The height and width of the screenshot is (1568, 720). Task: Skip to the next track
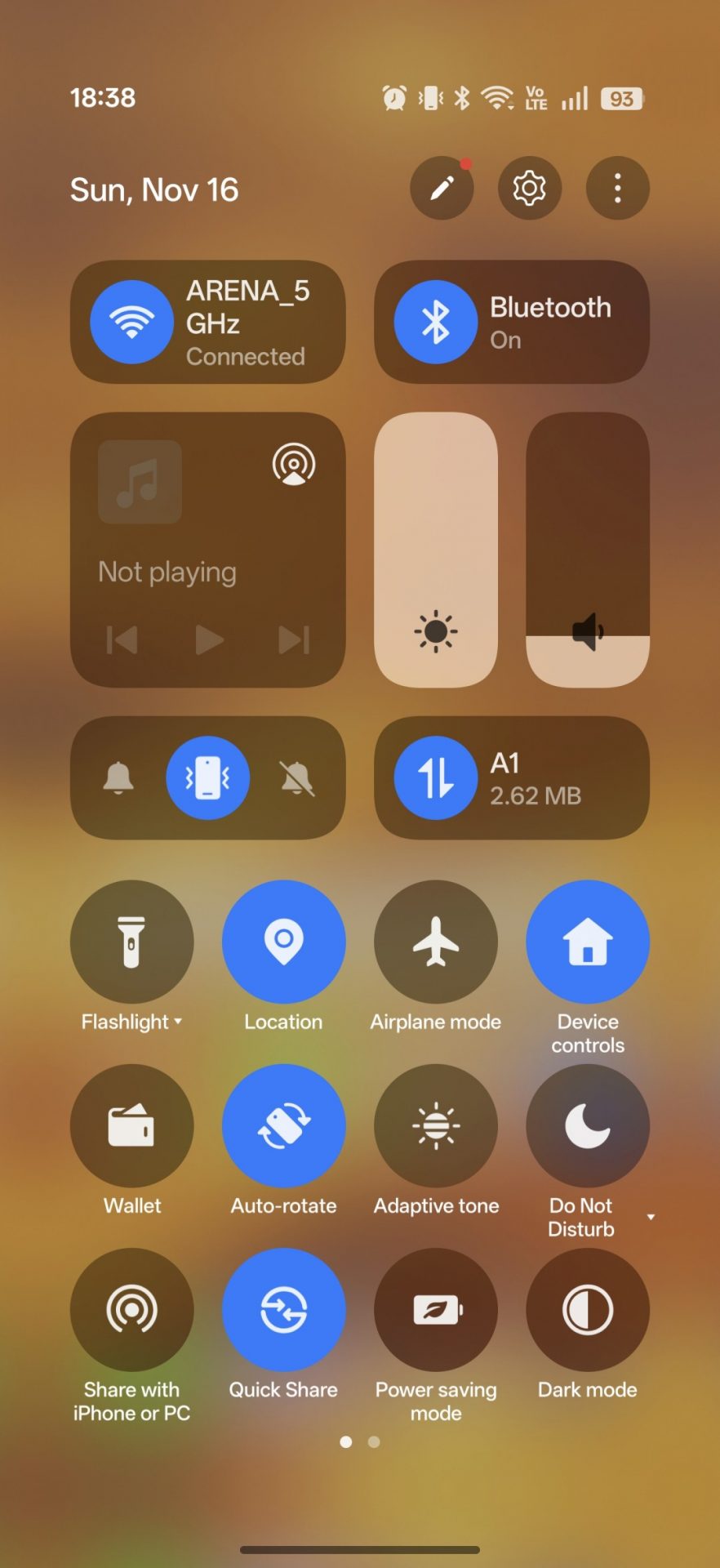[x=294, y=639]
